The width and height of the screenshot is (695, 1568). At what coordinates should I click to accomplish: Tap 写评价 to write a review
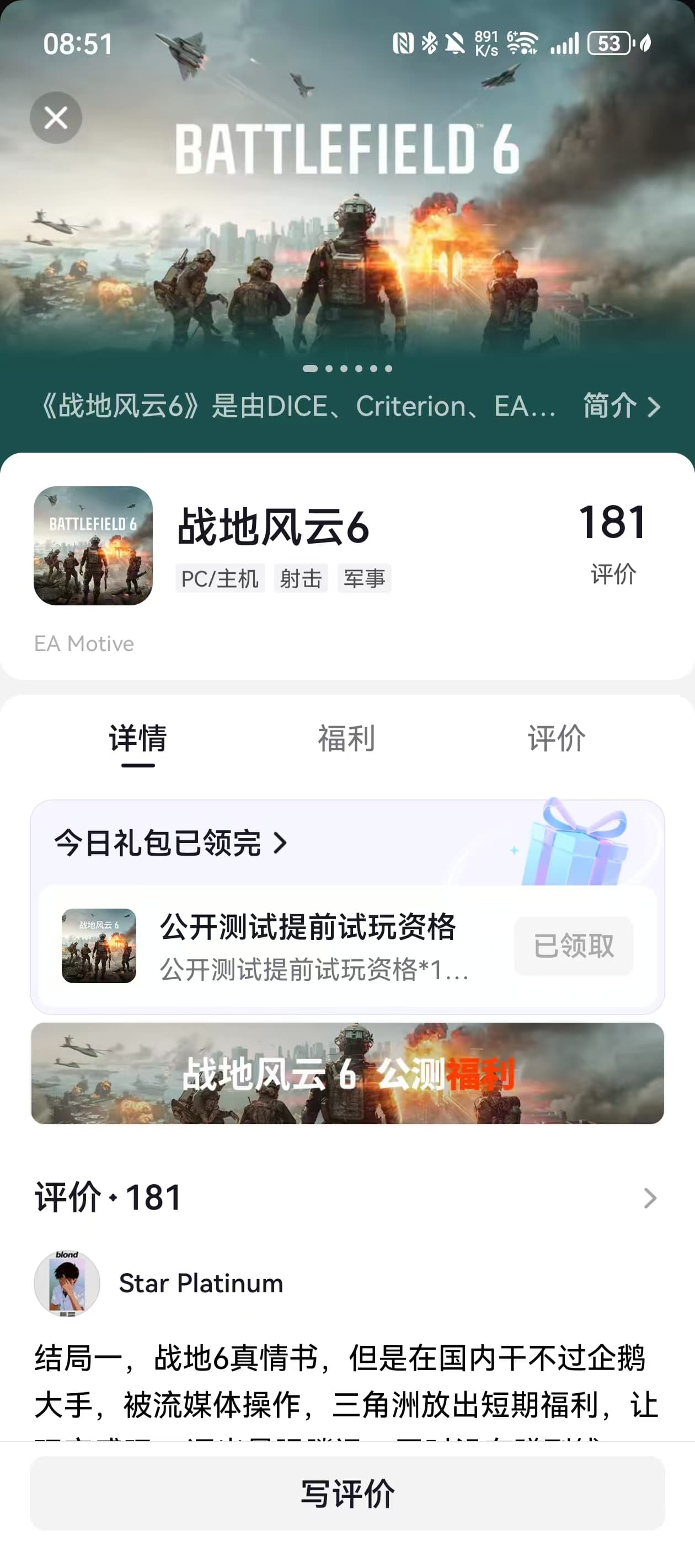[x=347, y=1493]
